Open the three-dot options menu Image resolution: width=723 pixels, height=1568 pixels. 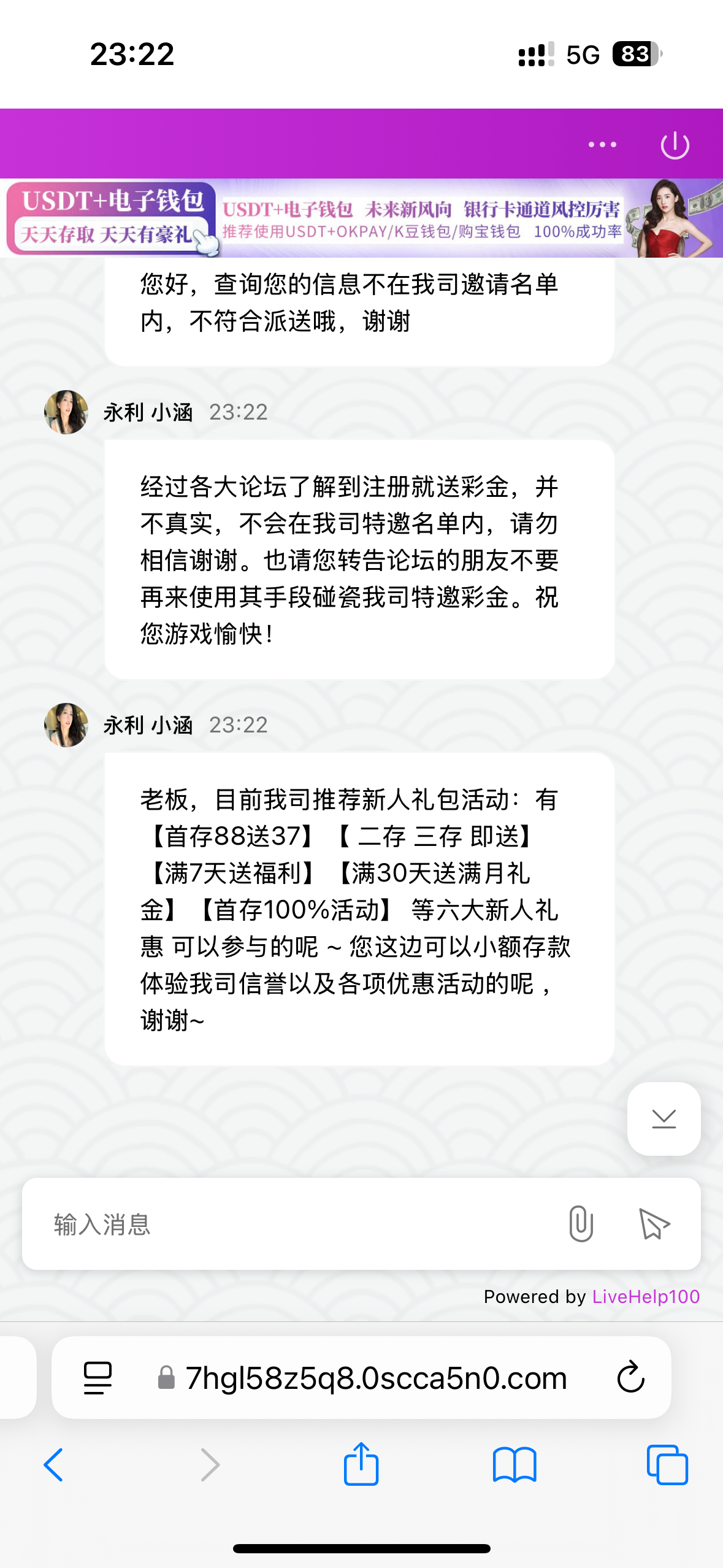point(602,145)
